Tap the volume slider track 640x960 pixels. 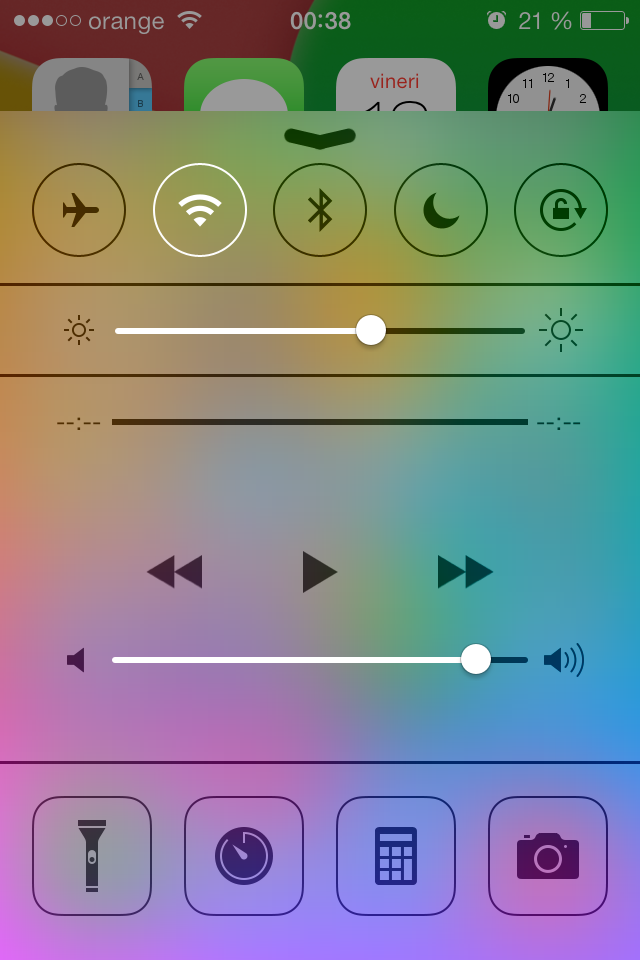tap(320, 660)
